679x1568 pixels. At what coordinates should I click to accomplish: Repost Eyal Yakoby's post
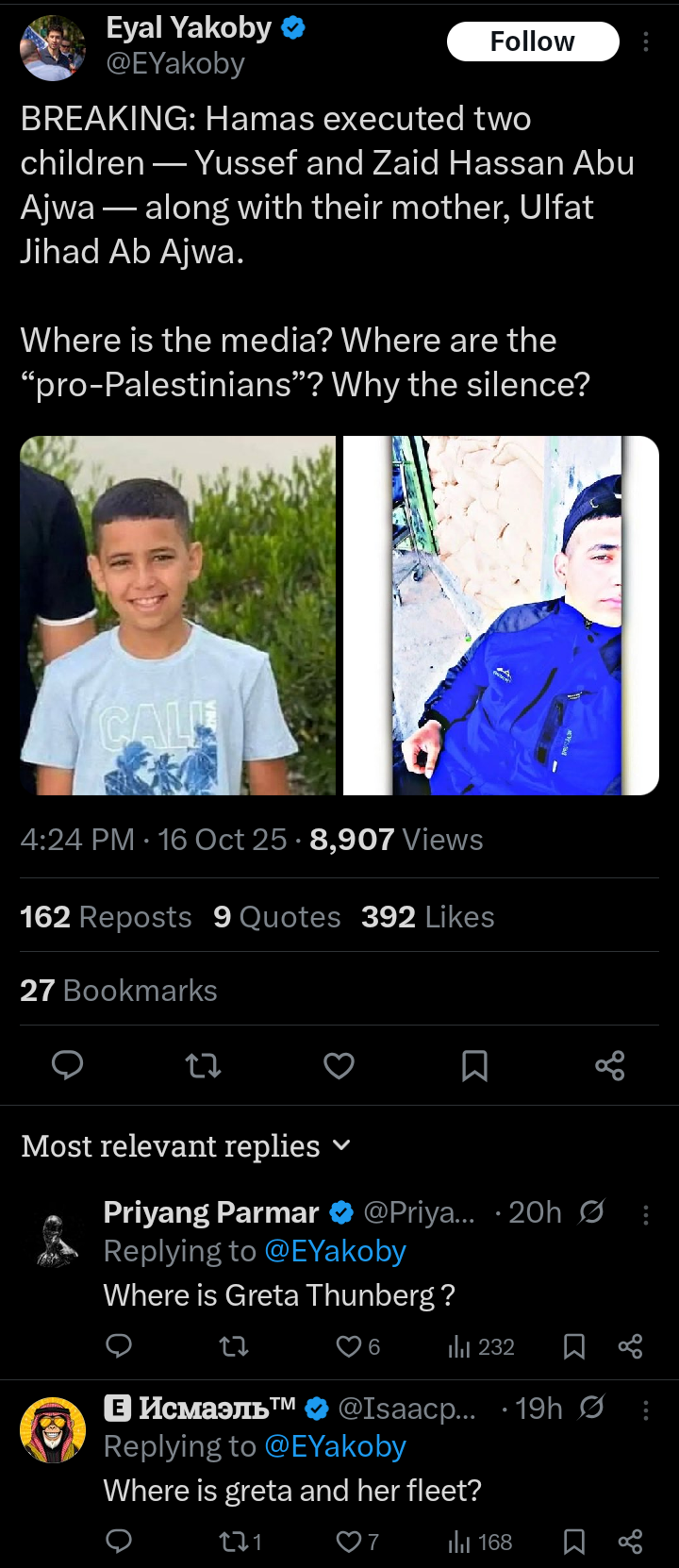[203, 1065]
